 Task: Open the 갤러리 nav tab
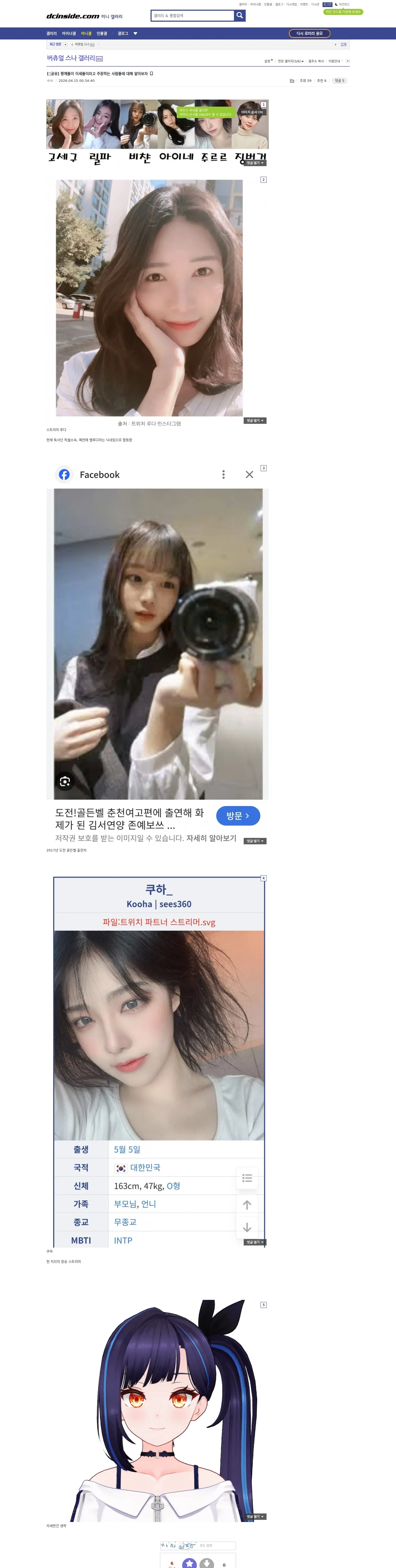tap(52, 33)
